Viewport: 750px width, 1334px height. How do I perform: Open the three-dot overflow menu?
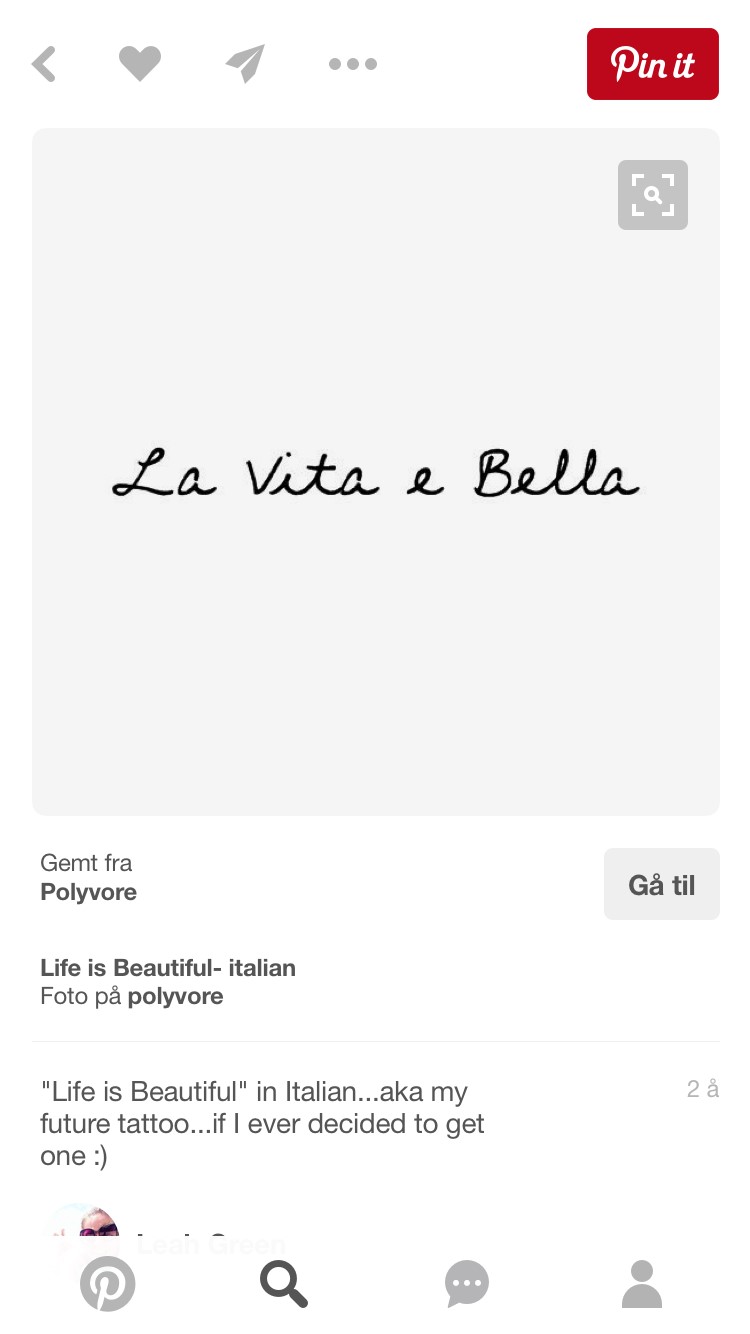tap(353, 64)
